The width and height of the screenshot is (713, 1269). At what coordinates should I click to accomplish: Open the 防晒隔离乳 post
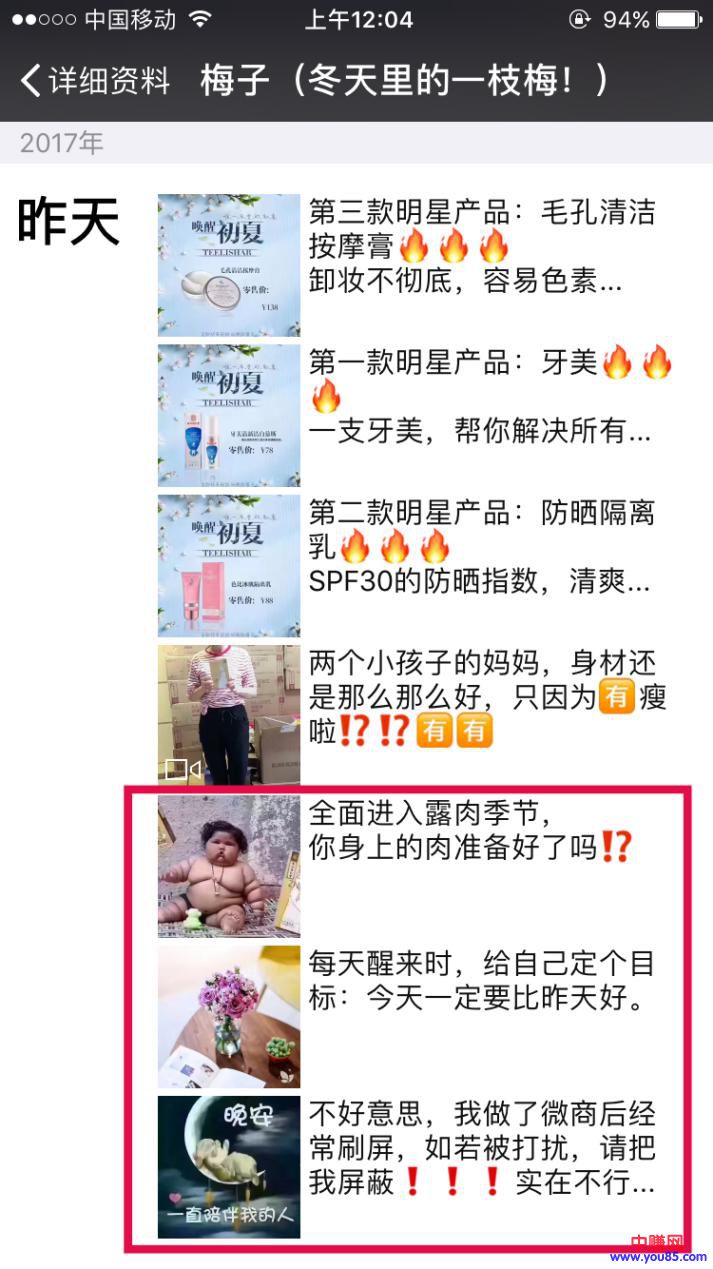[482, 546]
